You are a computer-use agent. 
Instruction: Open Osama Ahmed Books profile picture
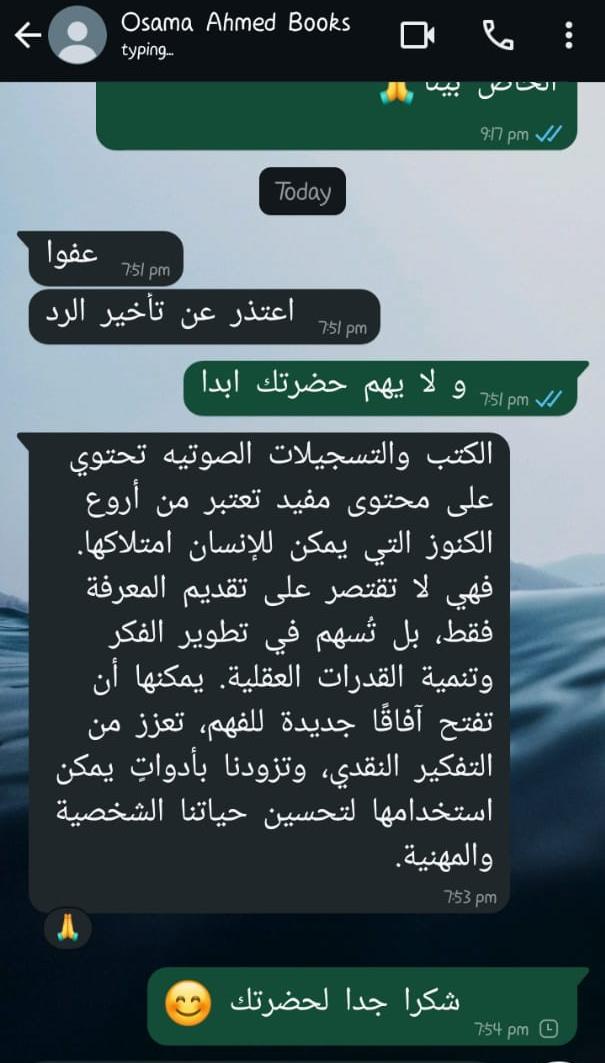(x=77, y=36)
